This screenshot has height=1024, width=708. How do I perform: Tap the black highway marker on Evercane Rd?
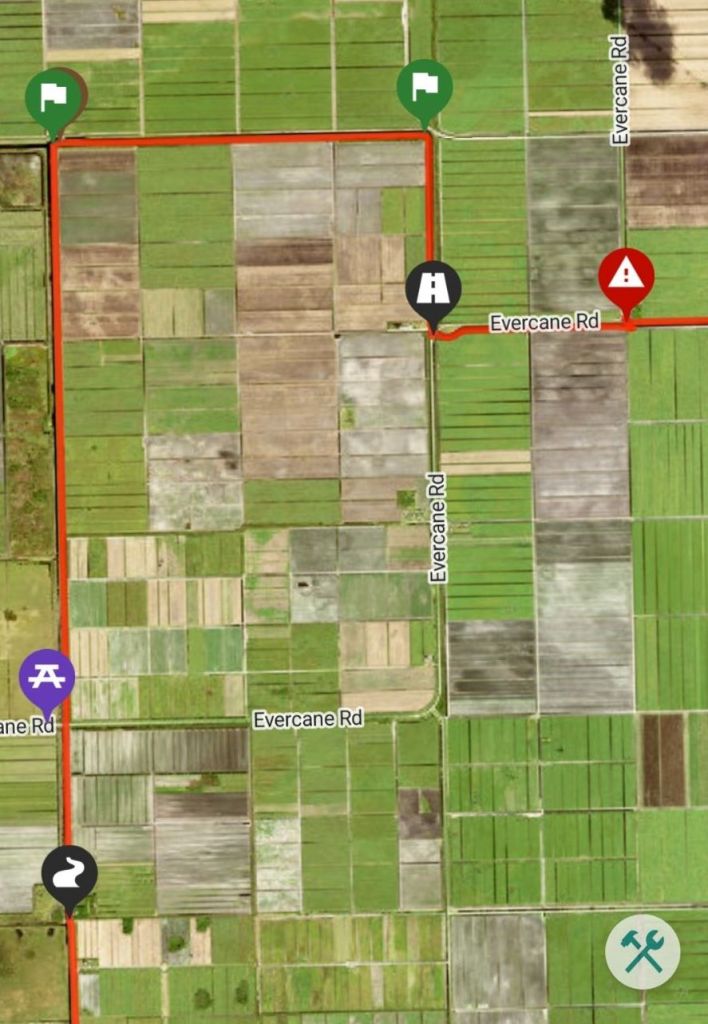tap(433, 290)
